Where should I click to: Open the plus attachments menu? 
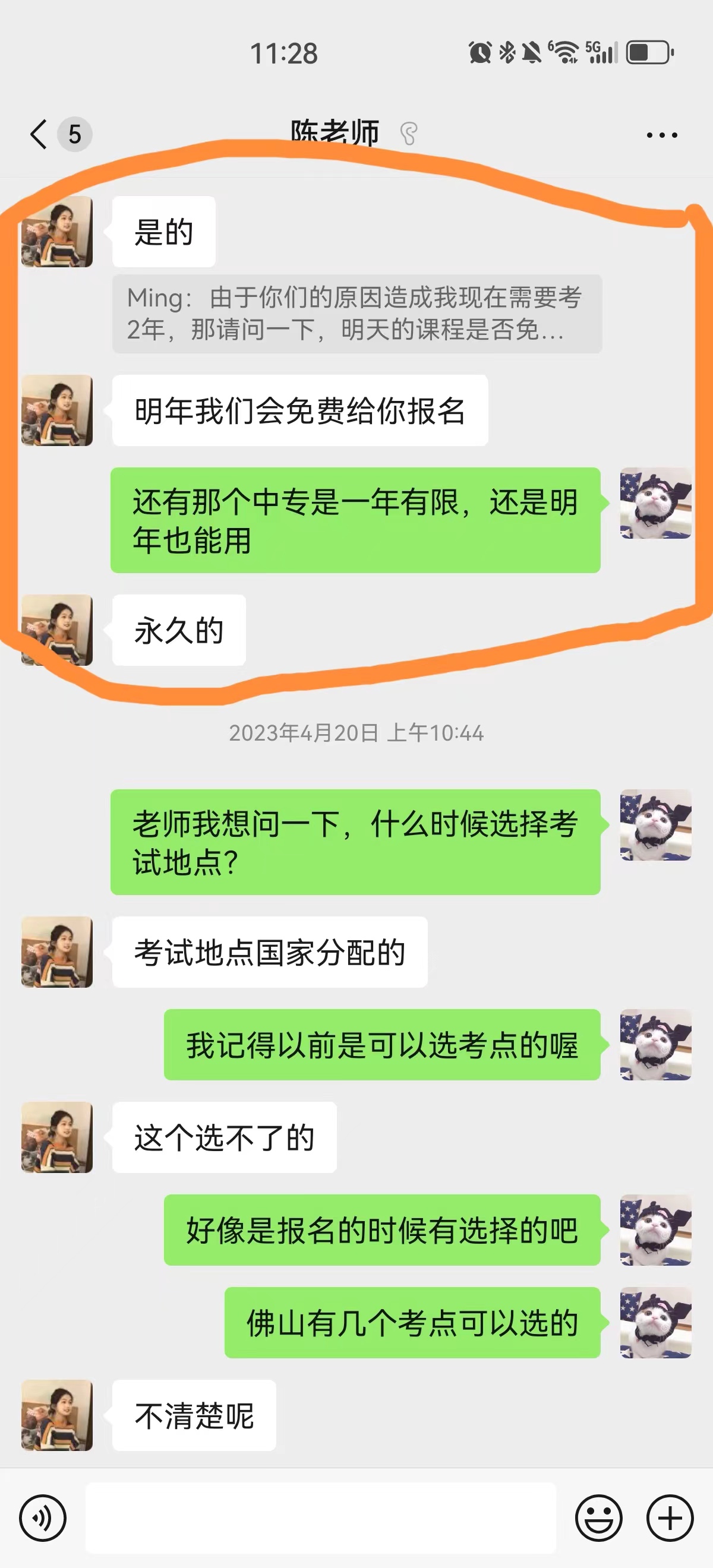click(x=670, y=1518)
